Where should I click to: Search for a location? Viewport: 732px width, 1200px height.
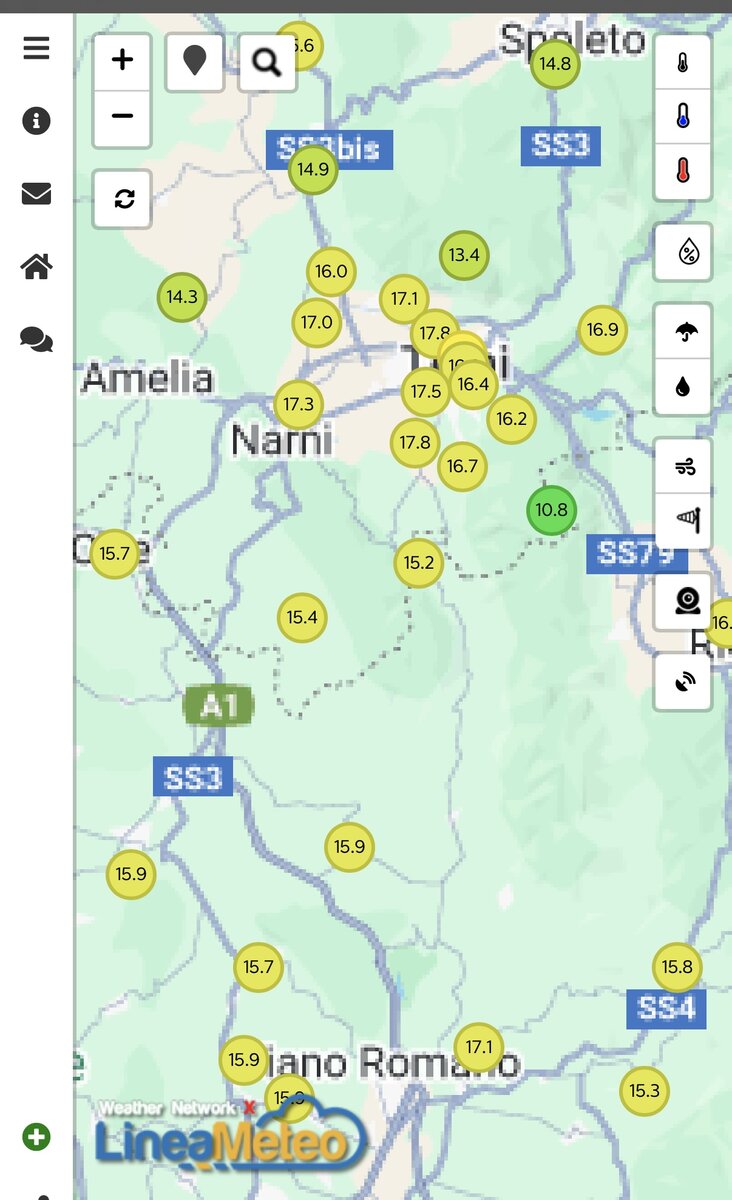tap(267, 62)
